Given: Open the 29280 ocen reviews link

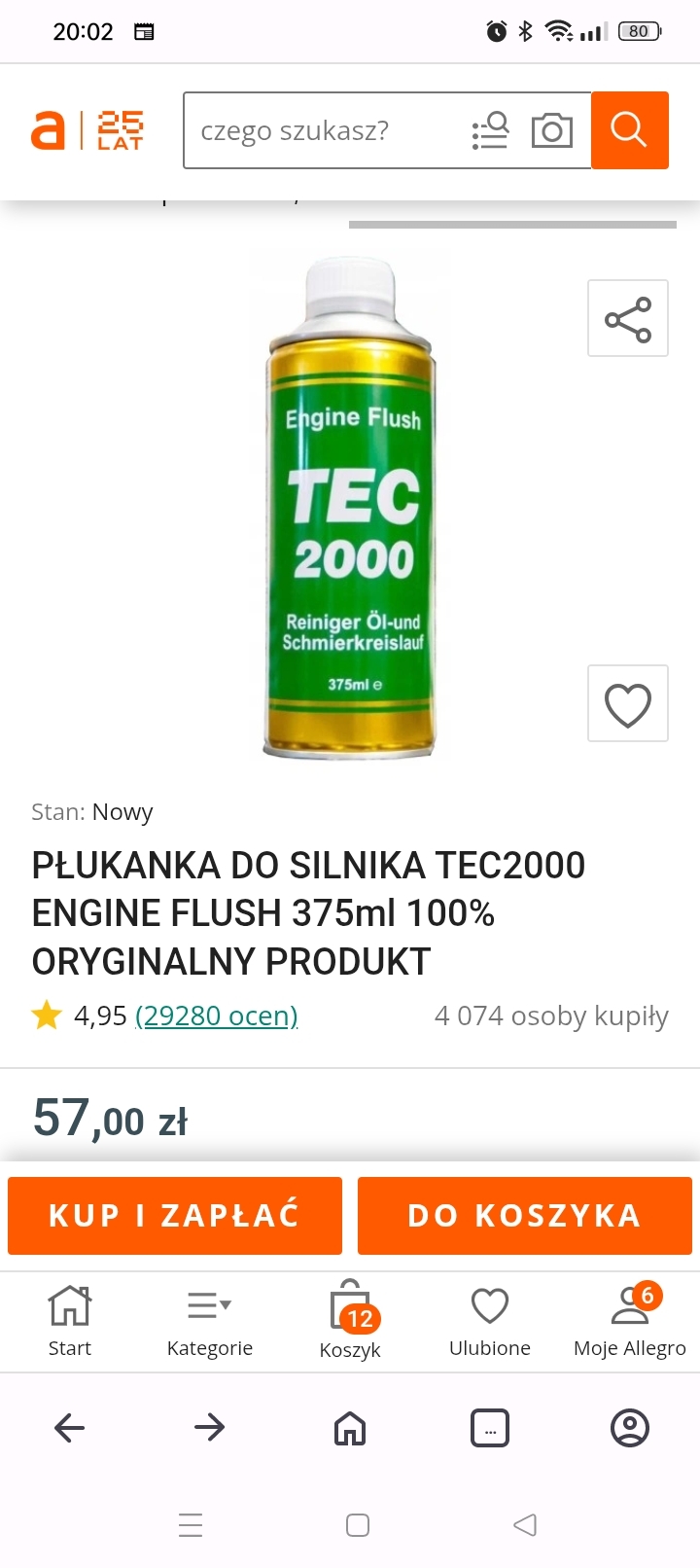Looking at the screenshot, I should [x=216, y=1016].
